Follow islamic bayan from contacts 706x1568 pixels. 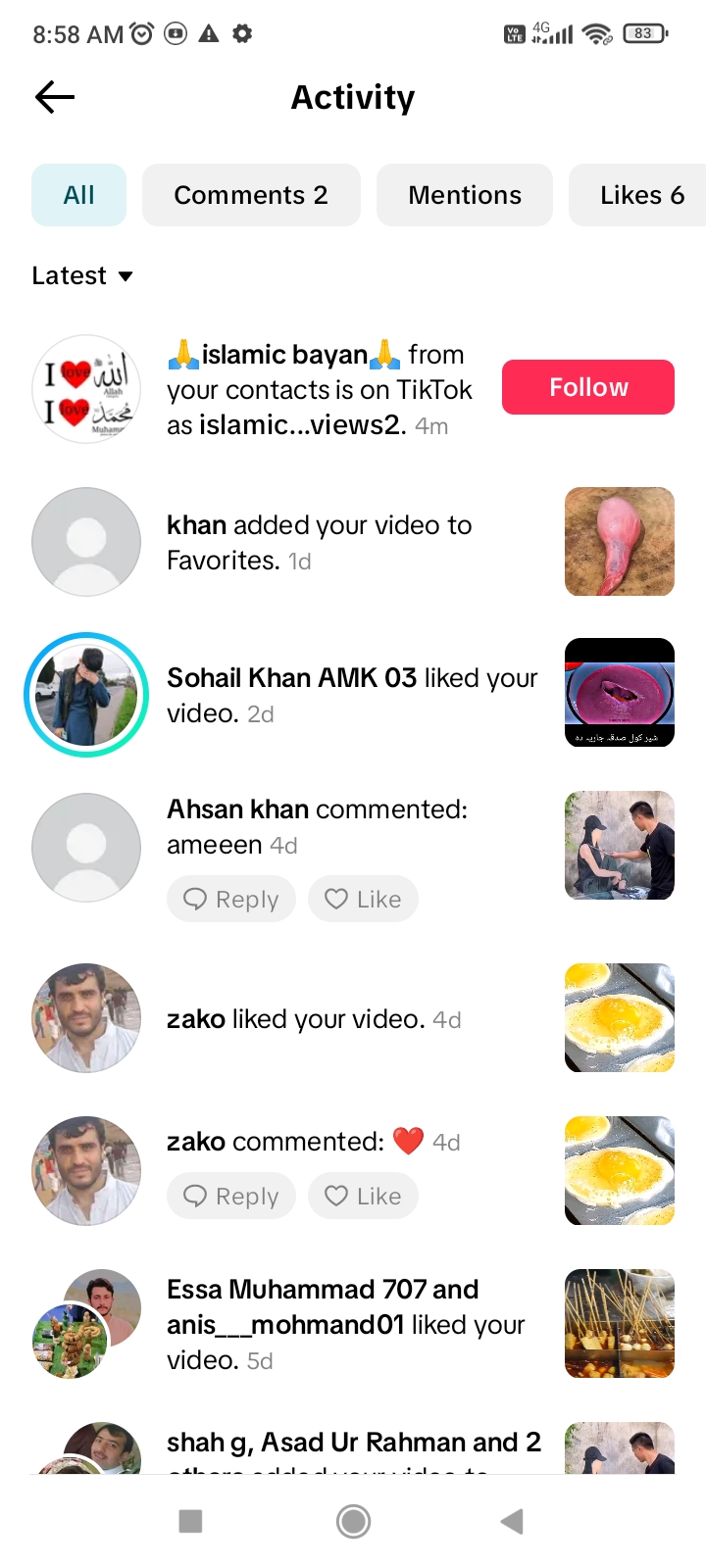(x=587, y=387)
